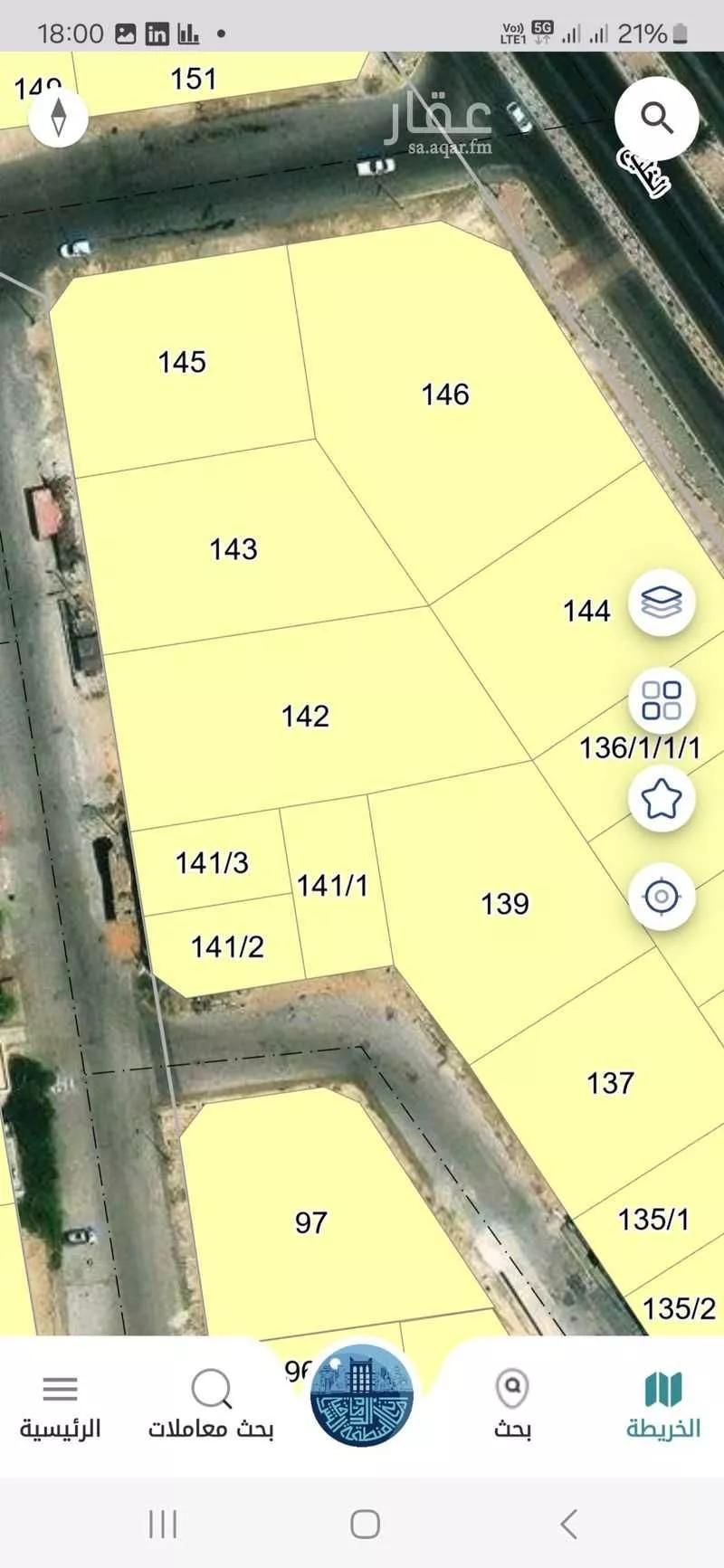Viewport: 724px width, 1568px height.
Task: Switch to the بحث معاملات tab
Action: click(211, 1405)
